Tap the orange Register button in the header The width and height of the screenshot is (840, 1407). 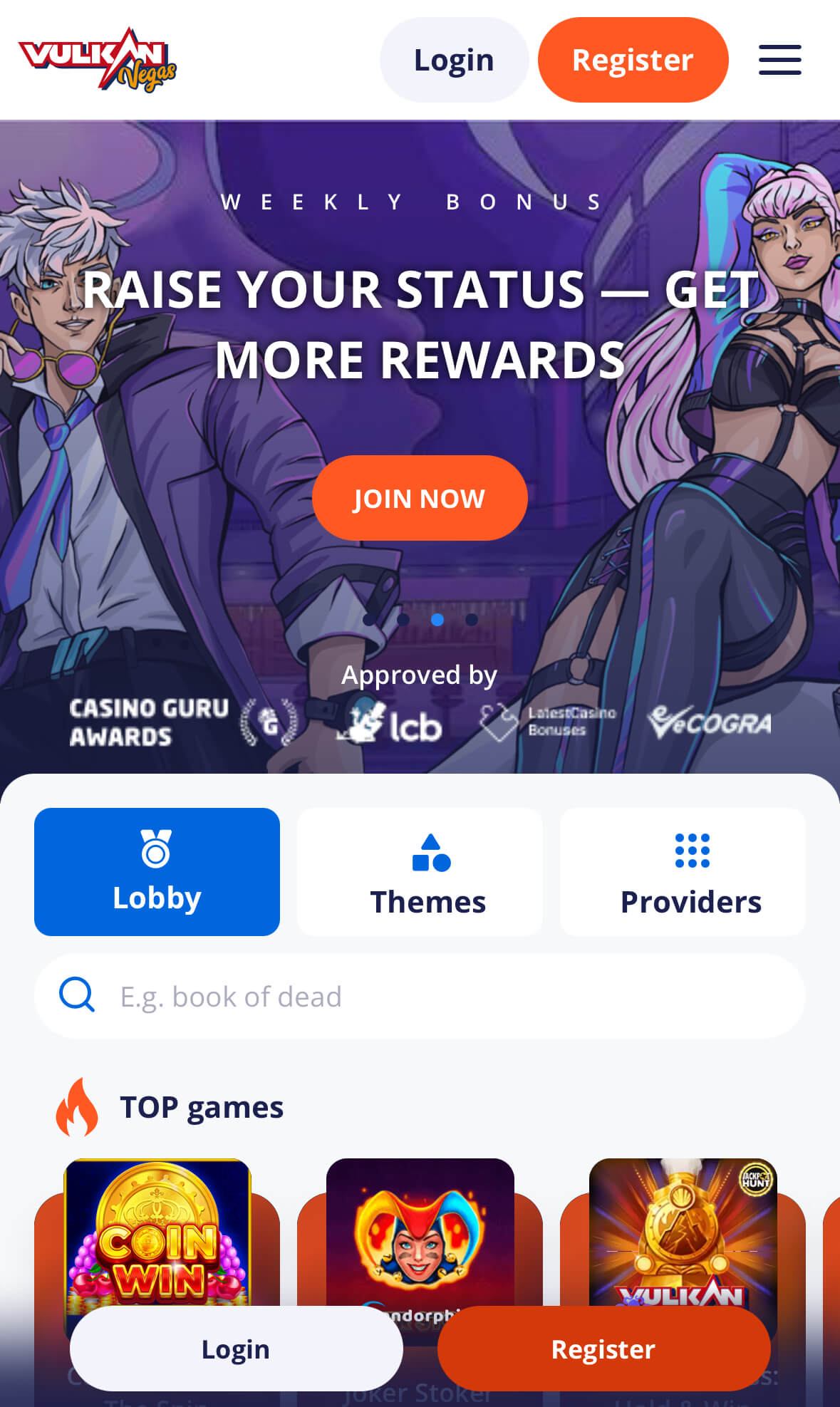pos(633,60)
